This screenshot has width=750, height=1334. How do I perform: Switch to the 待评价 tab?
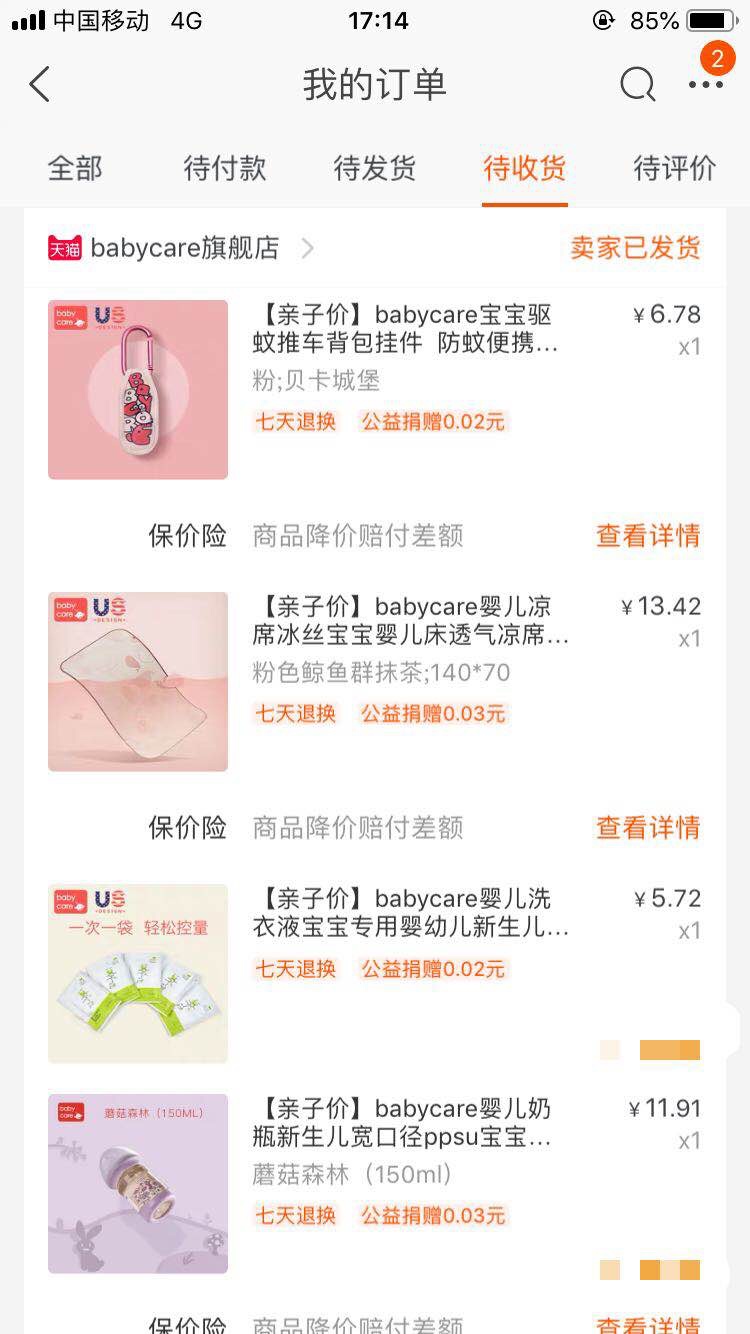(675, 168)
